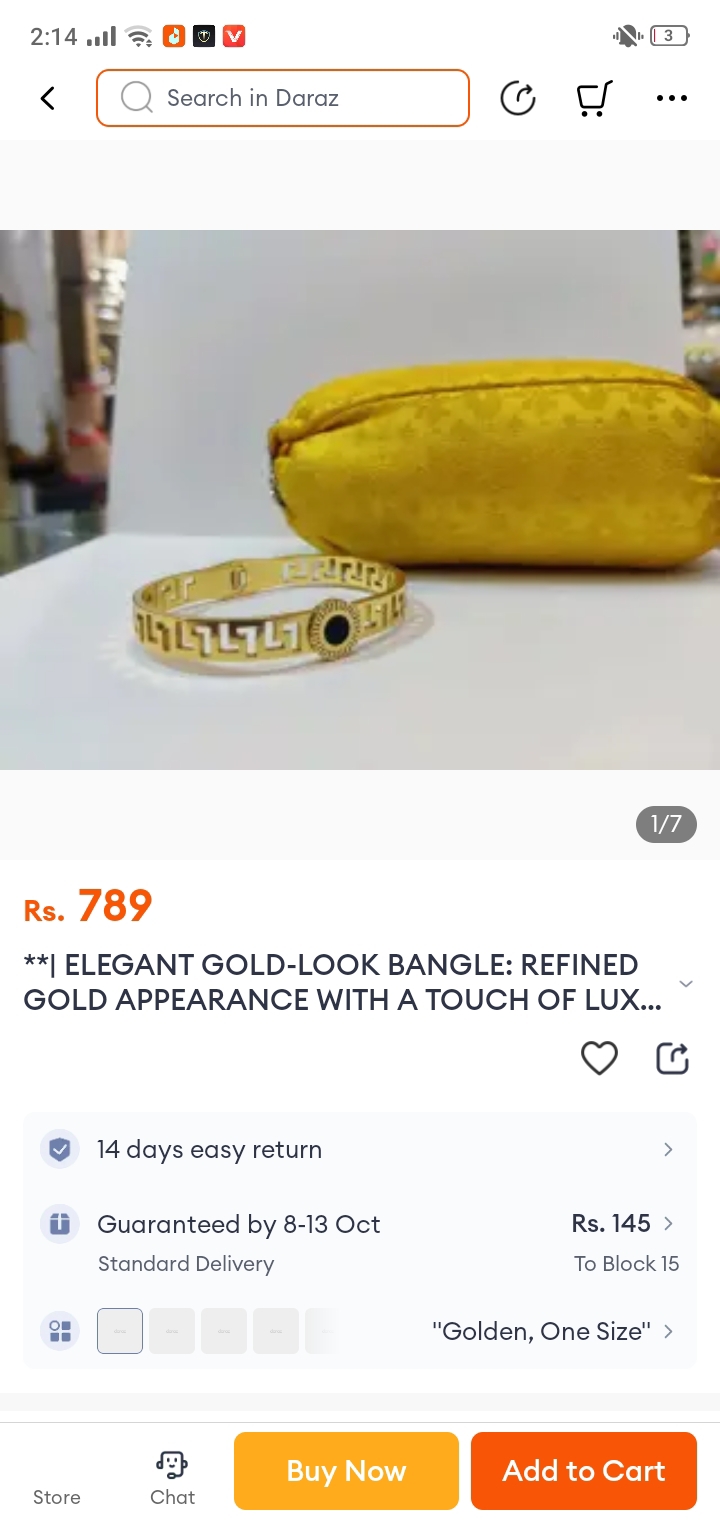Tap Add to Cart
The image size is (720, 1520).
[583, 1471]
